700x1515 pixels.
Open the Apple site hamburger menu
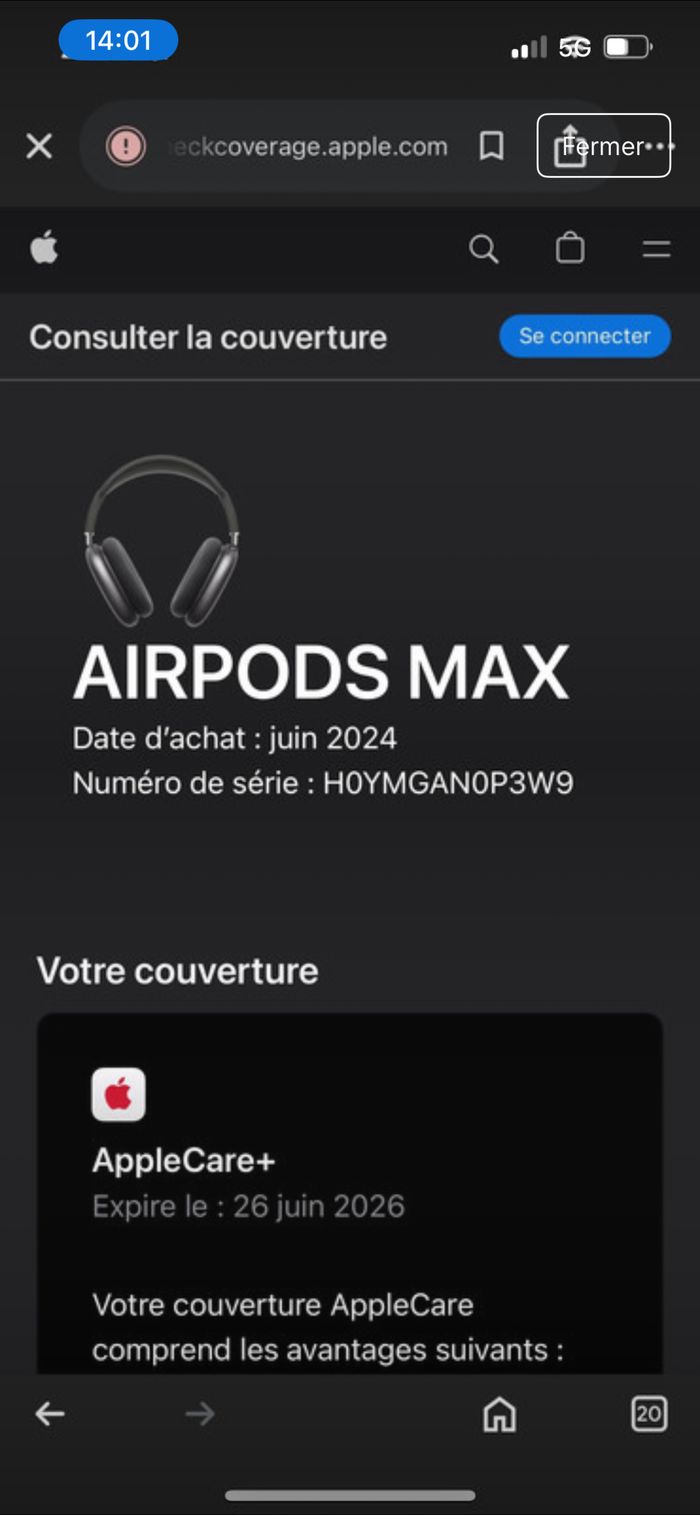[656, 249]
